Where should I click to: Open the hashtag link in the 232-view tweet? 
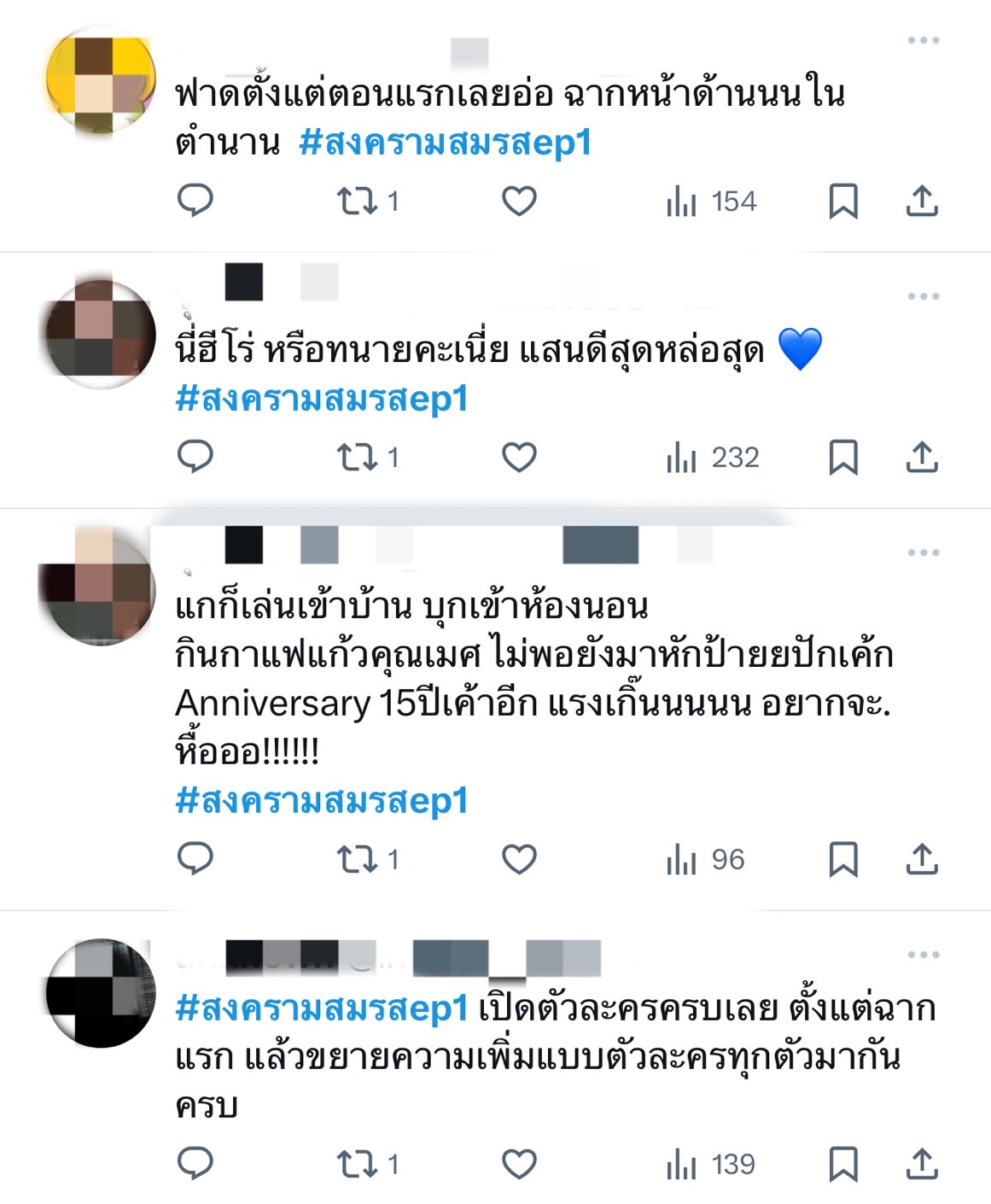click(x=322, y=399)
